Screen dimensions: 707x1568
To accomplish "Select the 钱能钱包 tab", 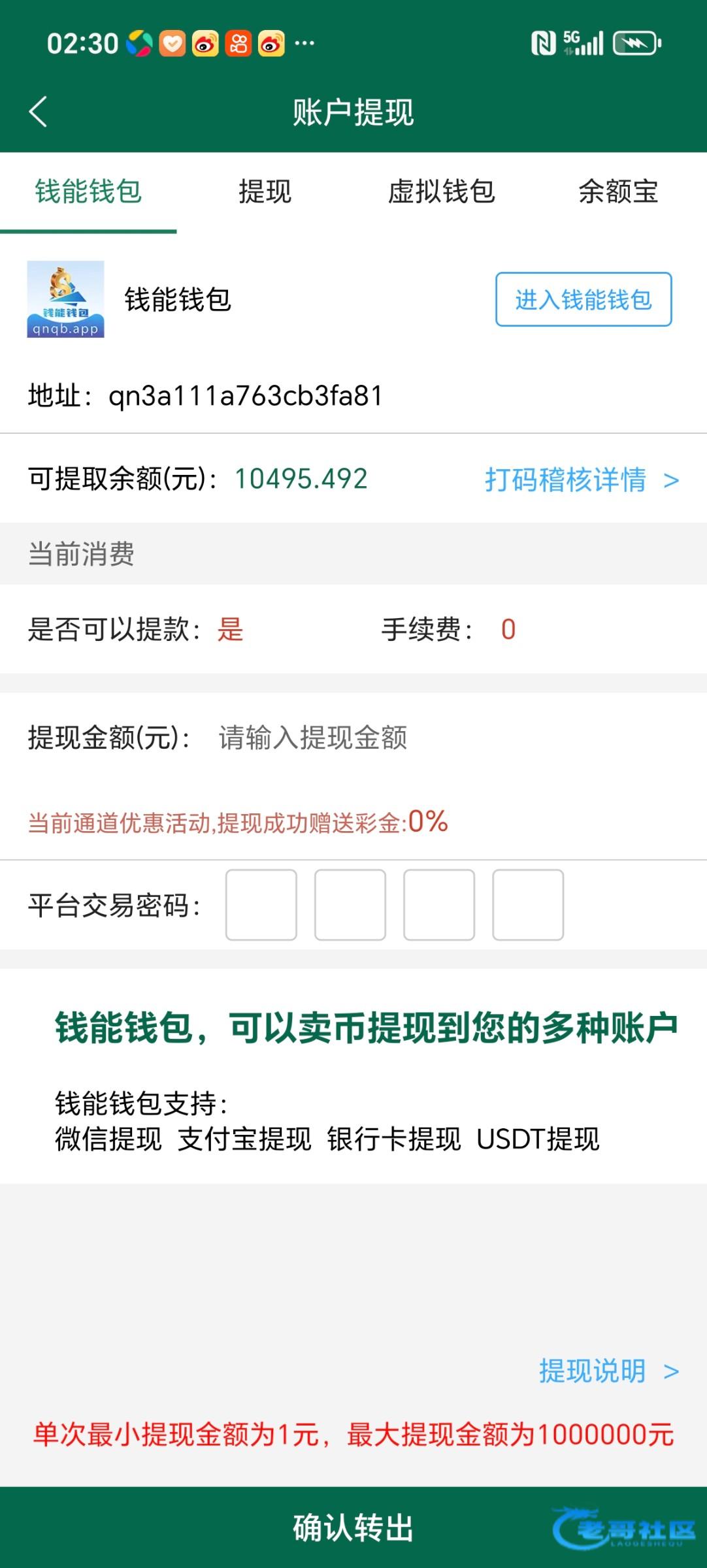I will 88,192.
